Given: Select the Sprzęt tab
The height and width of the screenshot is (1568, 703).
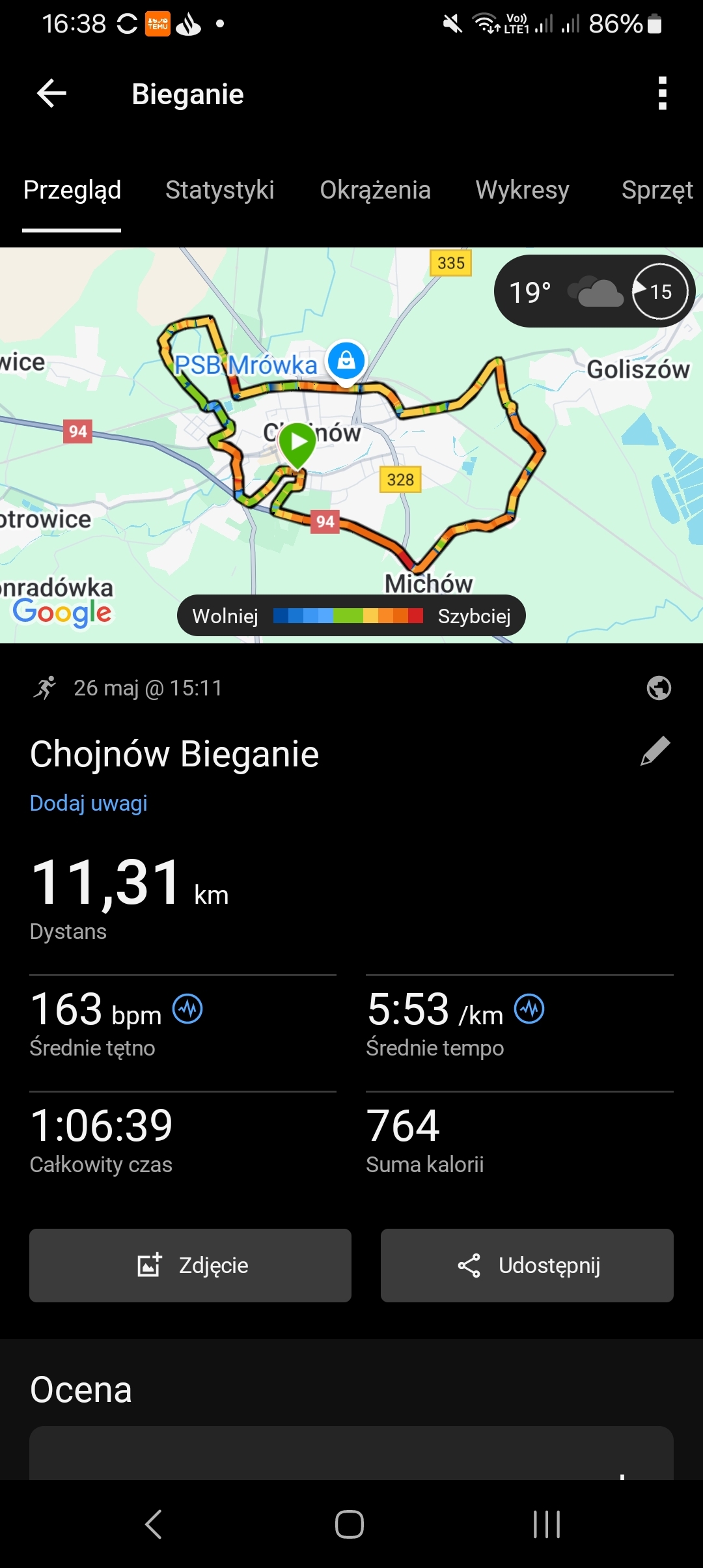Looking at the screenshot, I should click(x=656, y=190).
